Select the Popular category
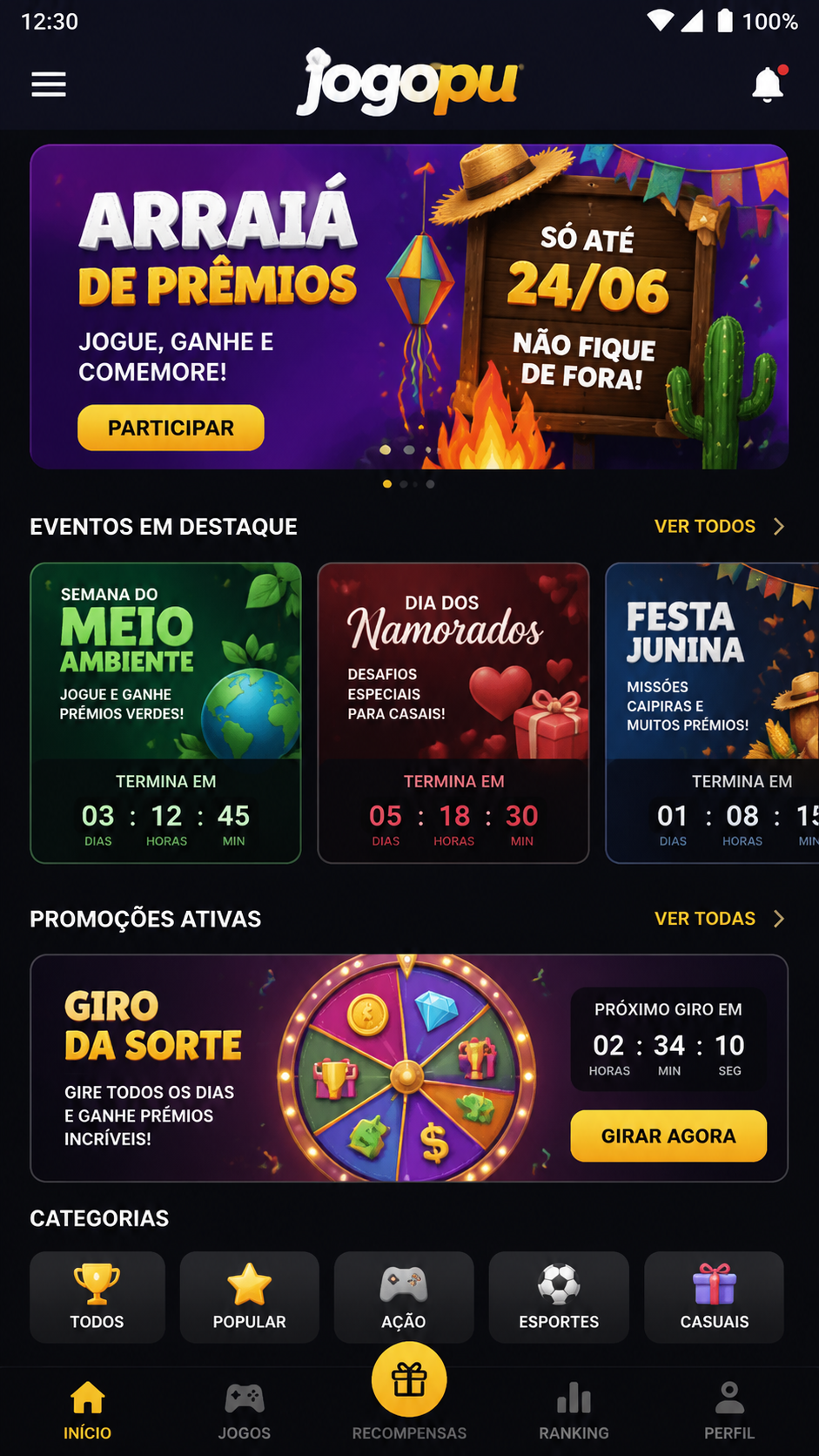819x1456 pixels. pyautogui.click(x=250, y=1297)
